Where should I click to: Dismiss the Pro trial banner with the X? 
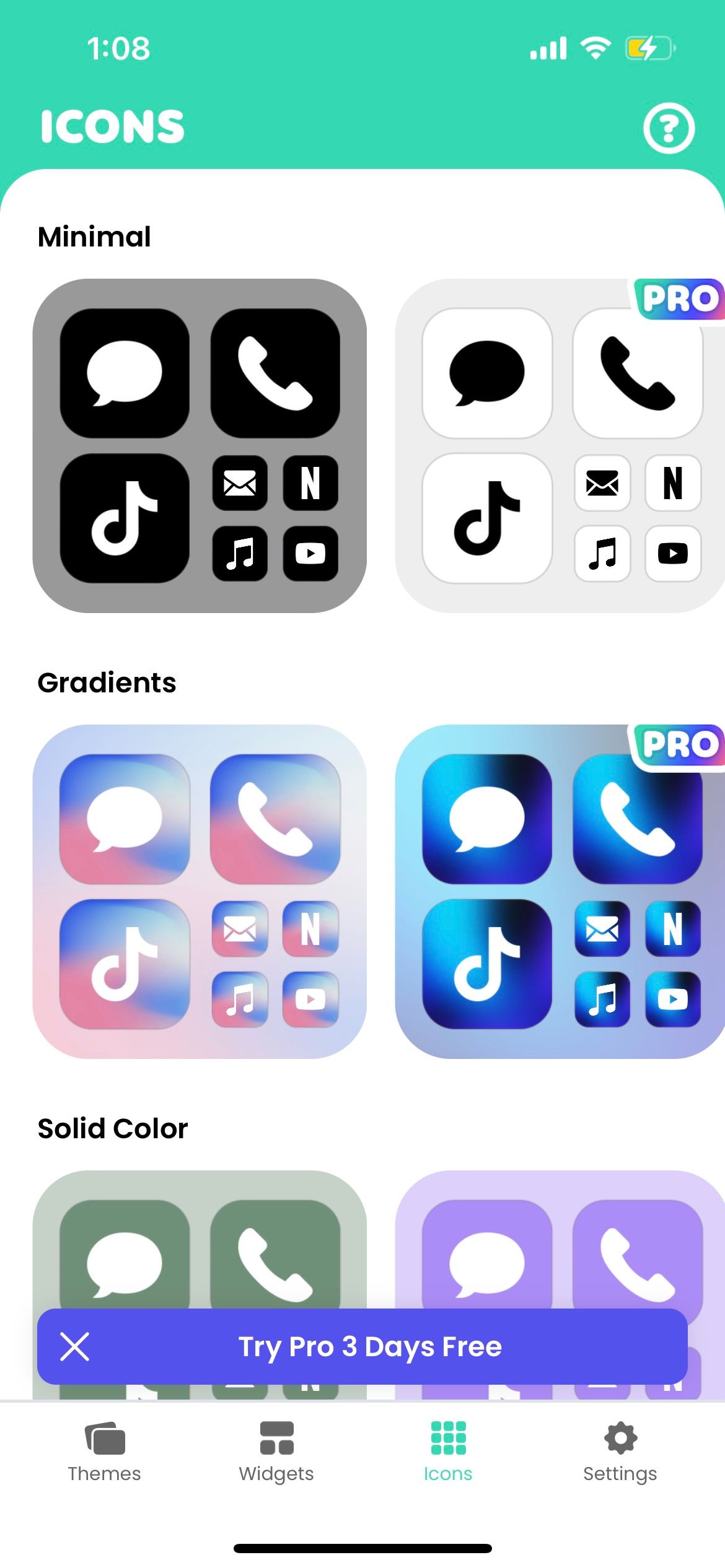pos(76,1347)
